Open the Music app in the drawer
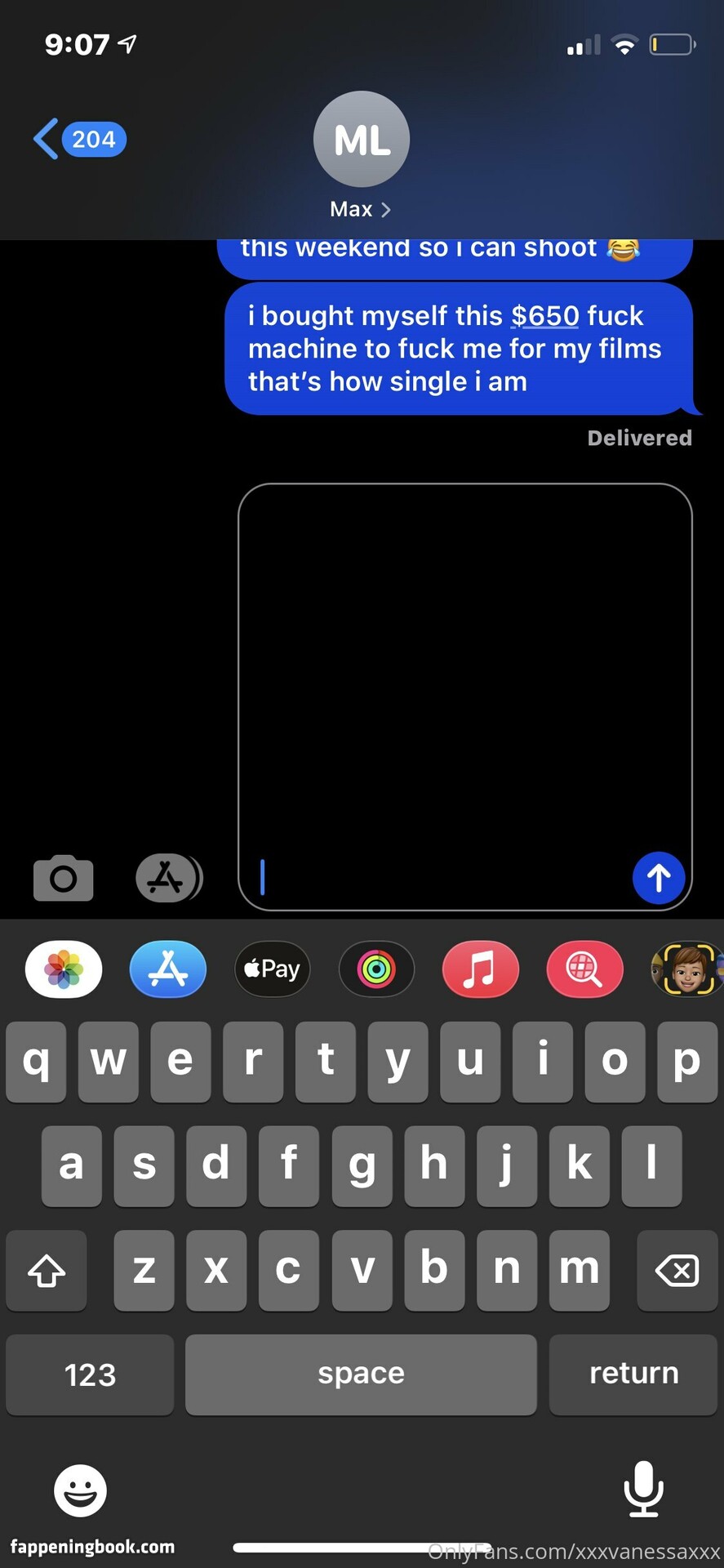The image size is (724, 1568). tap(480, 969)
